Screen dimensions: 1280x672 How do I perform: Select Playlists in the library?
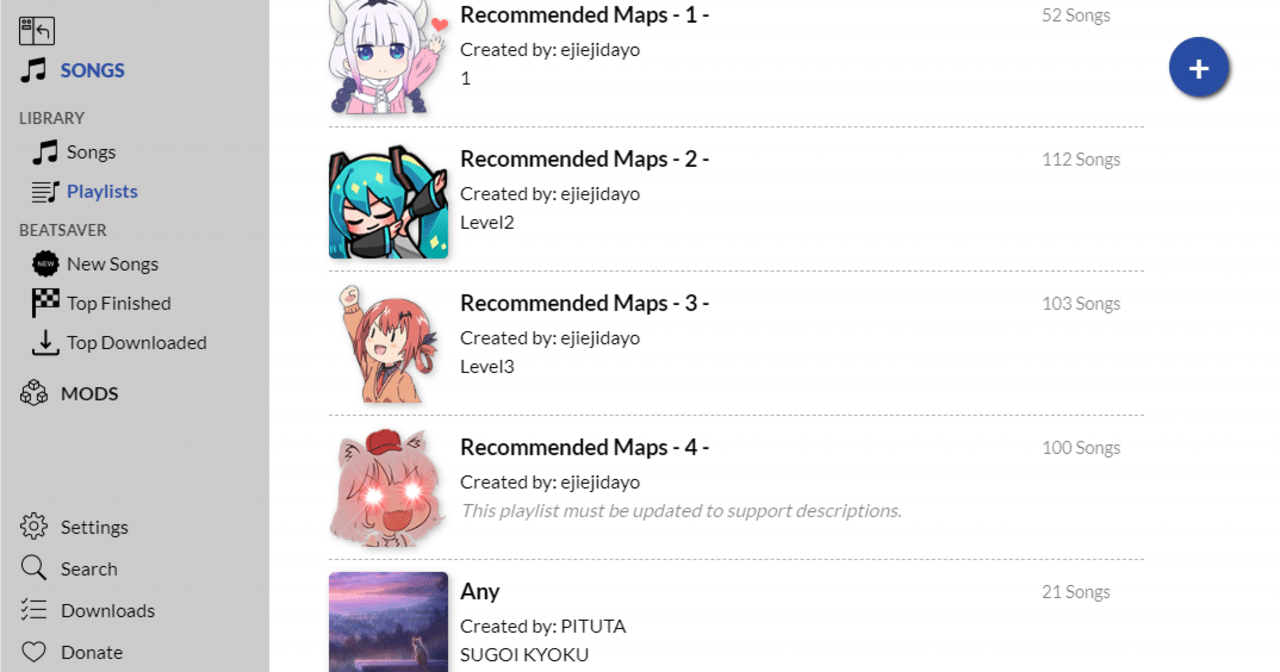(x=101, y=191)
